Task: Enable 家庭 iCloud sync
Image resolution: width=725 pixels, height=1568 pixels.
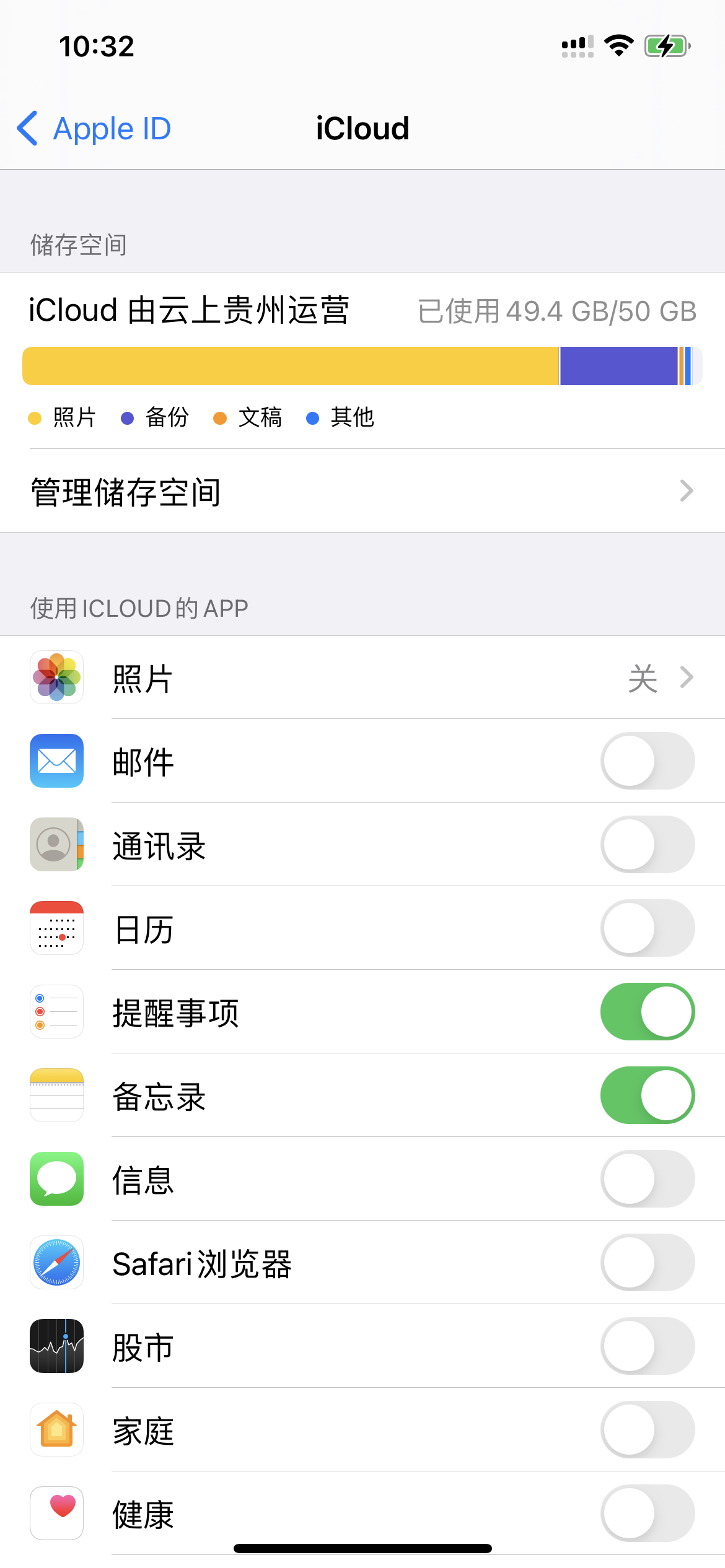Action: point(647,1430)
